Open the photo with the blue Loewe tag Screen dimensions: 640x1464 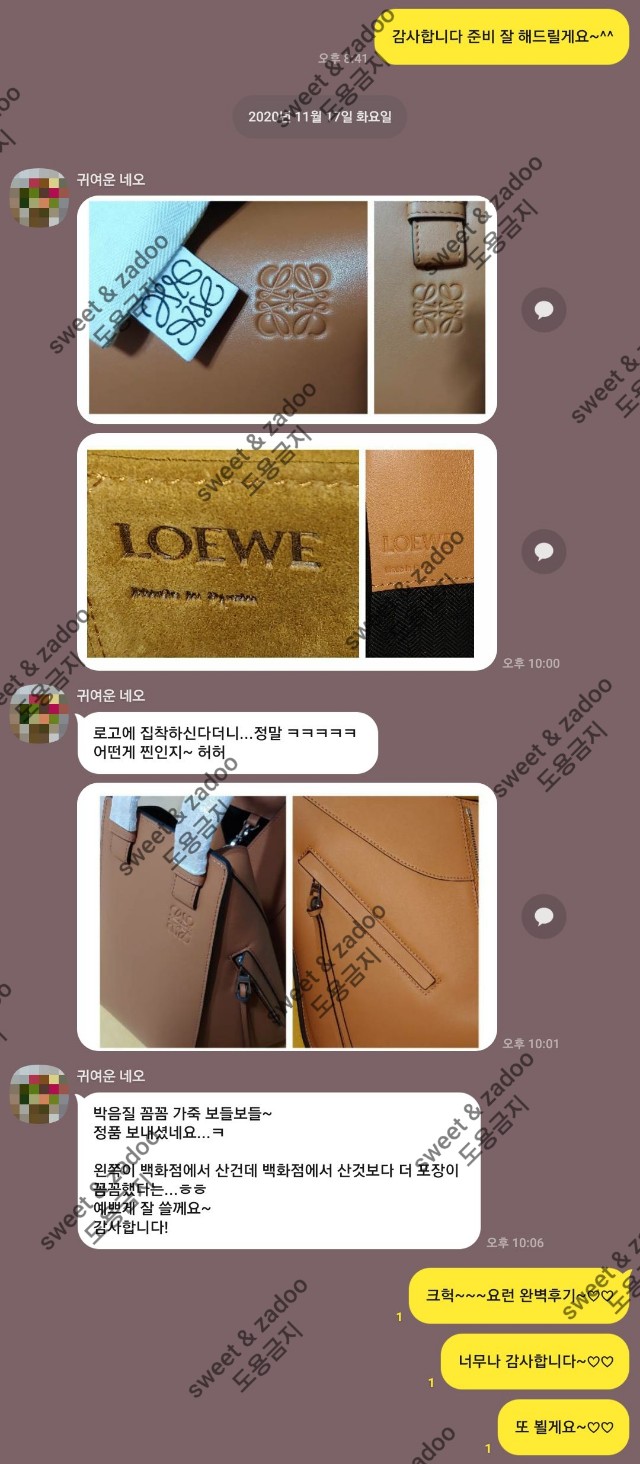click(x=228, y=308)
